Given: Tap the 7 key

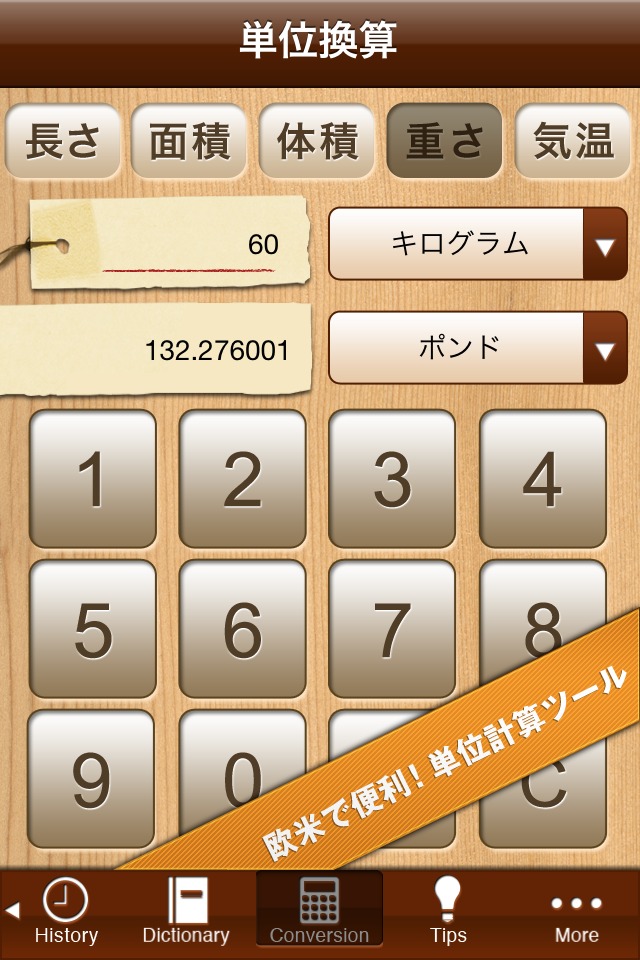Looking at the screenshot, I should pos(392,628).
